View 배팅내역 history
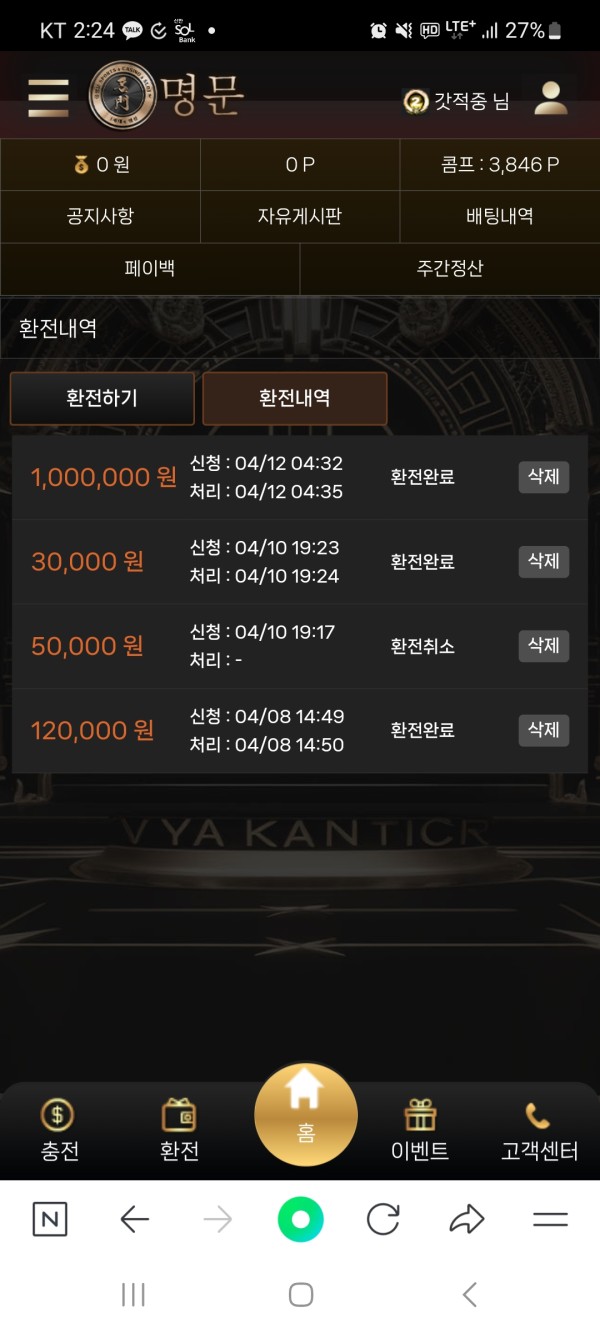600x1333 pixels. pos(499,215)
